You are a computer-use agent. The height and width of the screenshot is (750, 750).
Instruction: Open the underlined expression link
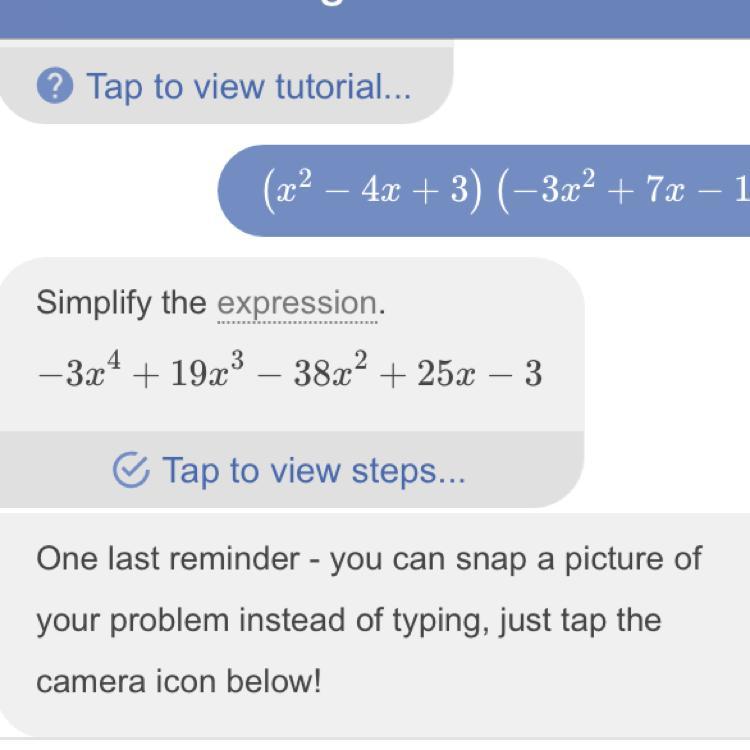[x=297, y=303]
